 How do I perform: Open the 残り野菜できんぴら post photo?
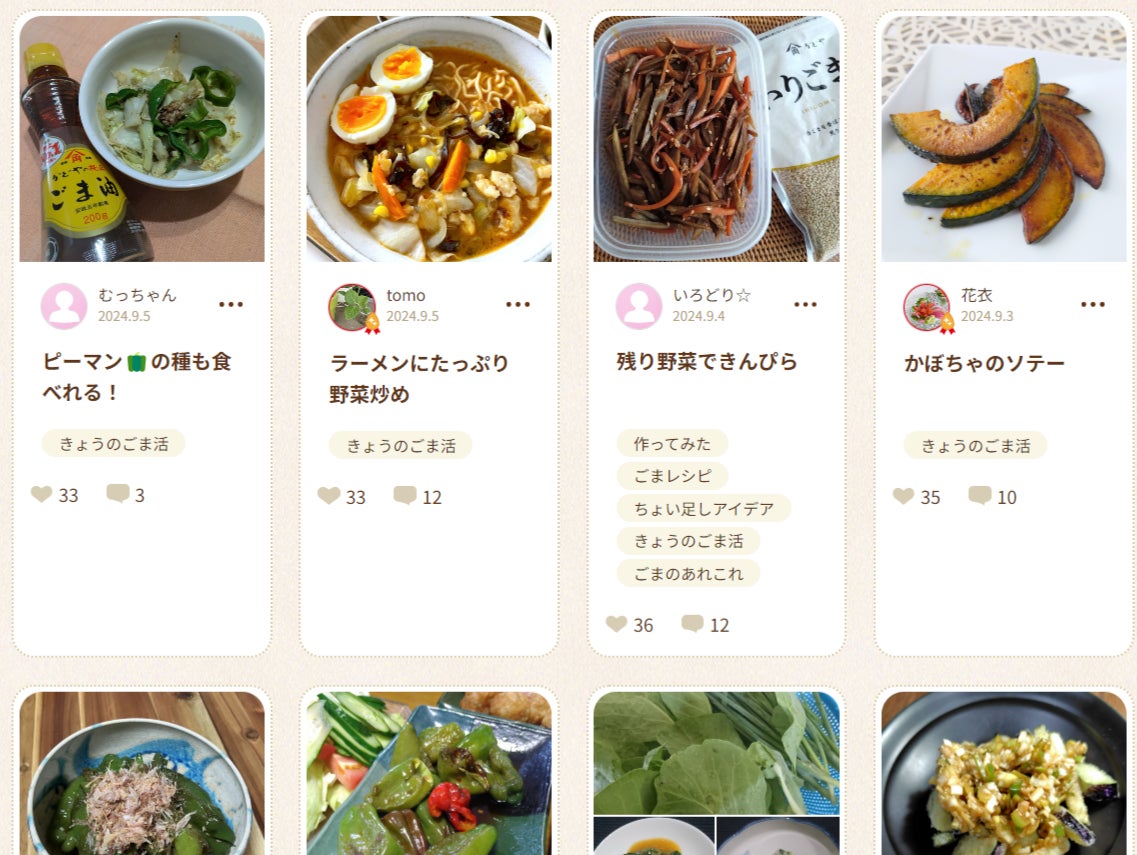(716, 139)
